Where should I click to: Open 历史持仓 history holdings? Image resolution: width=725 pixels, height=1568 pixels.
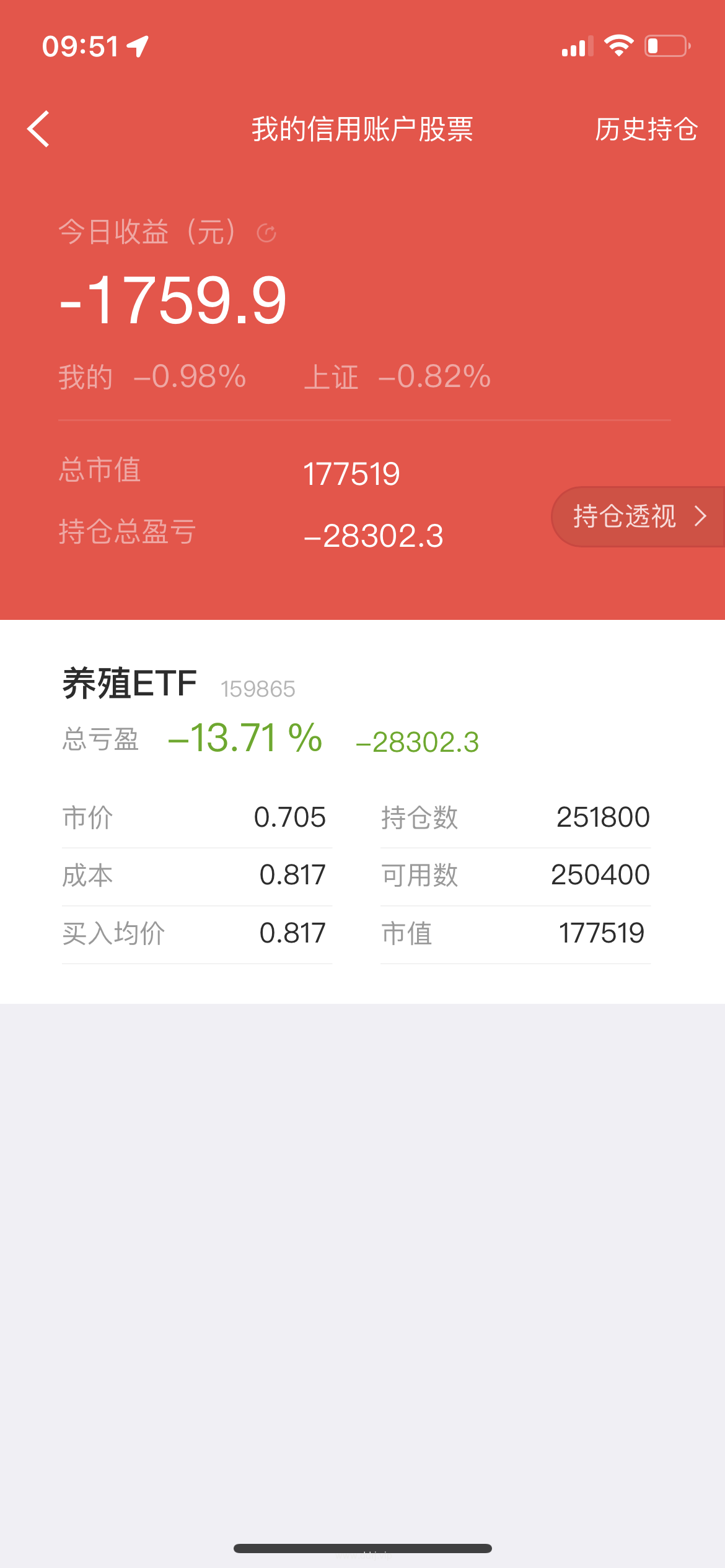coord(646,129)
